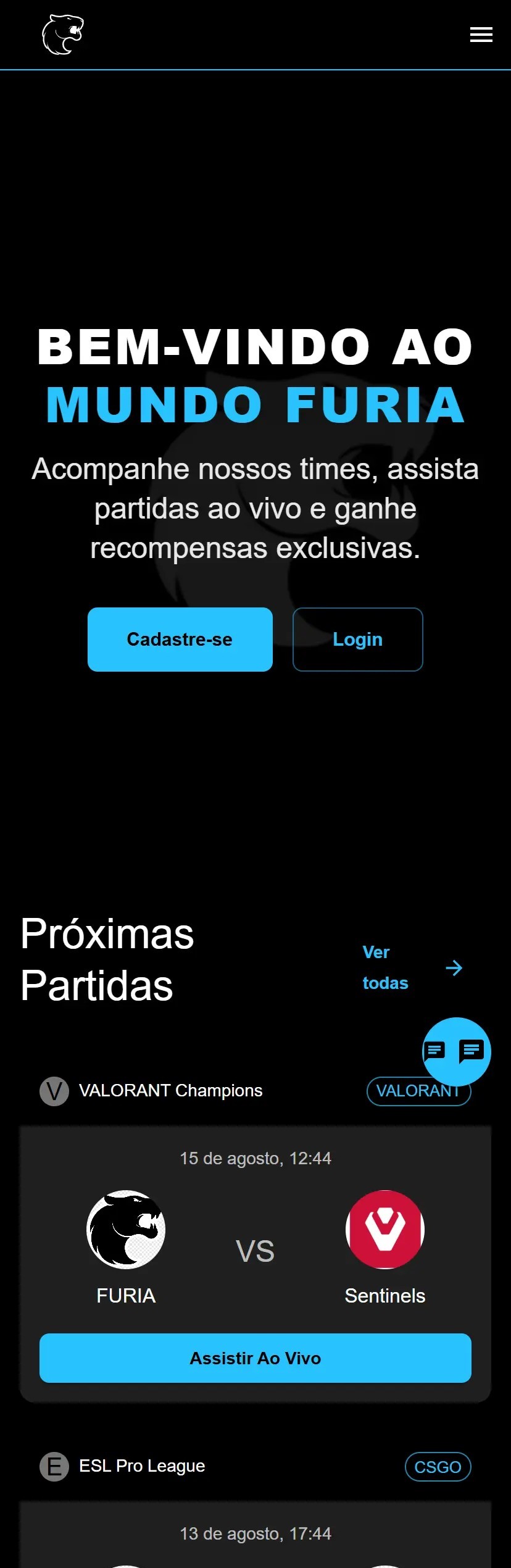Watch FURIA vs Sentinels via Assistir Ao Vivo
The image size is (511, 1568).
255,1357
